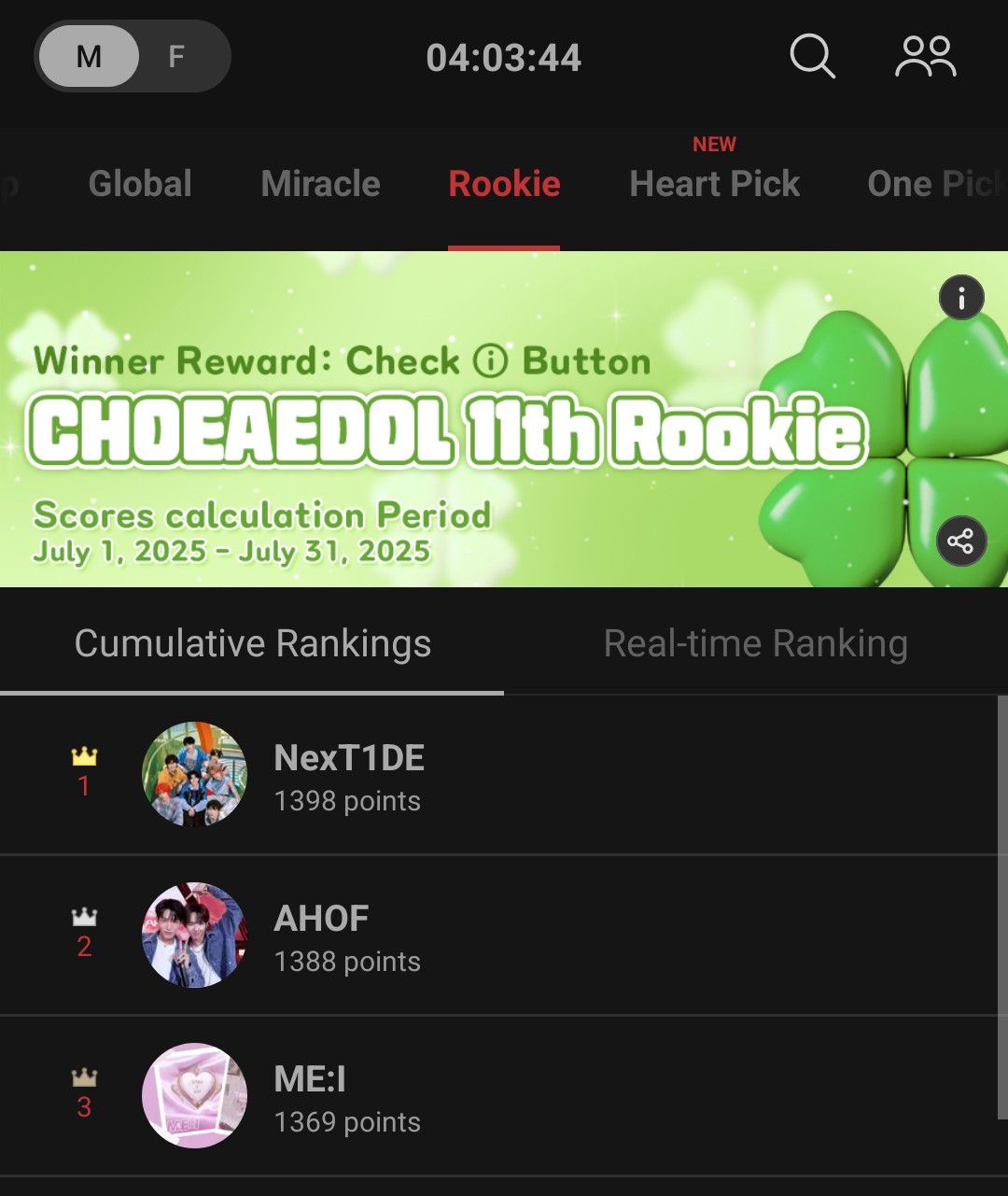Select the Real-time Ranking tab
Screen dimensions: 1008x1196
tap(755, 643)
